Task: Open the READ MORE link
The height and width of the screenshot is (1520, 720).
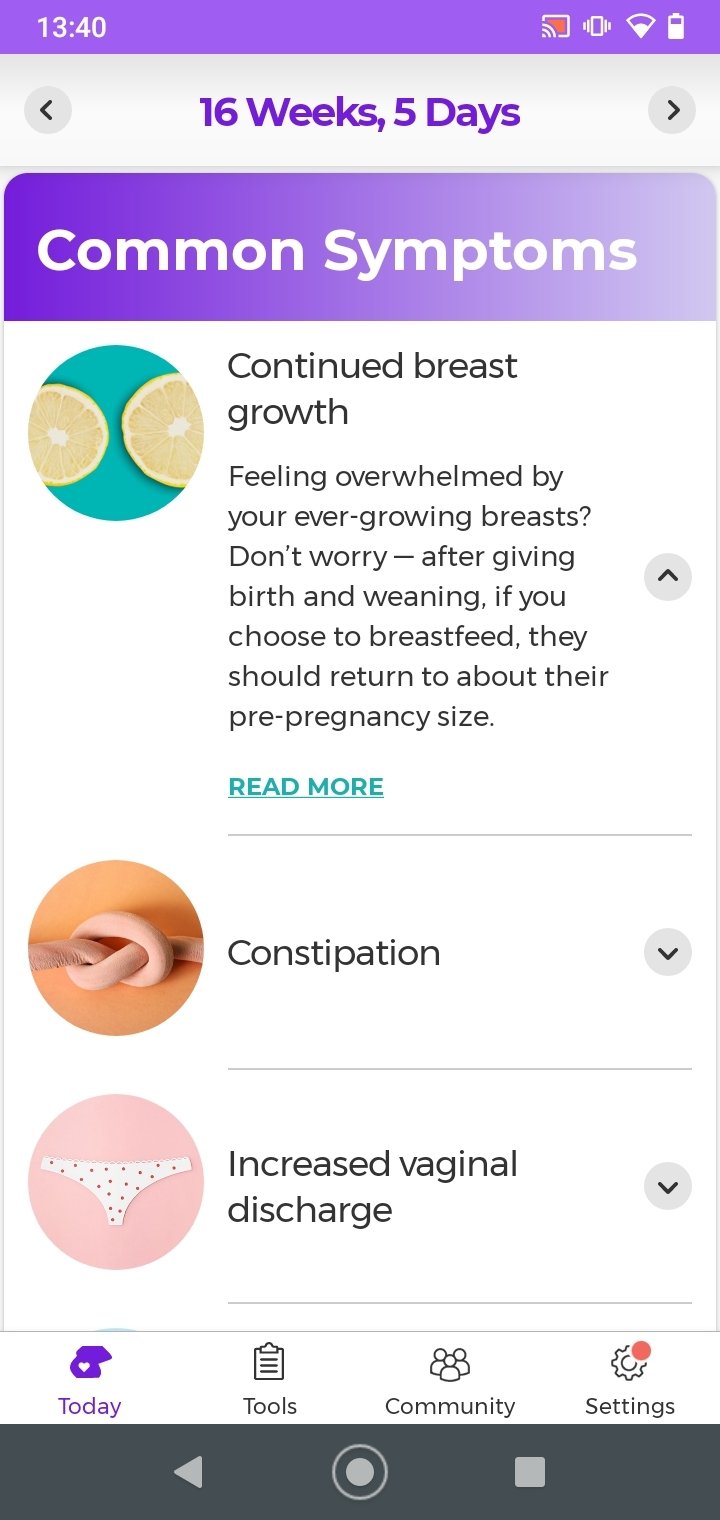Action: coord(306,787)
